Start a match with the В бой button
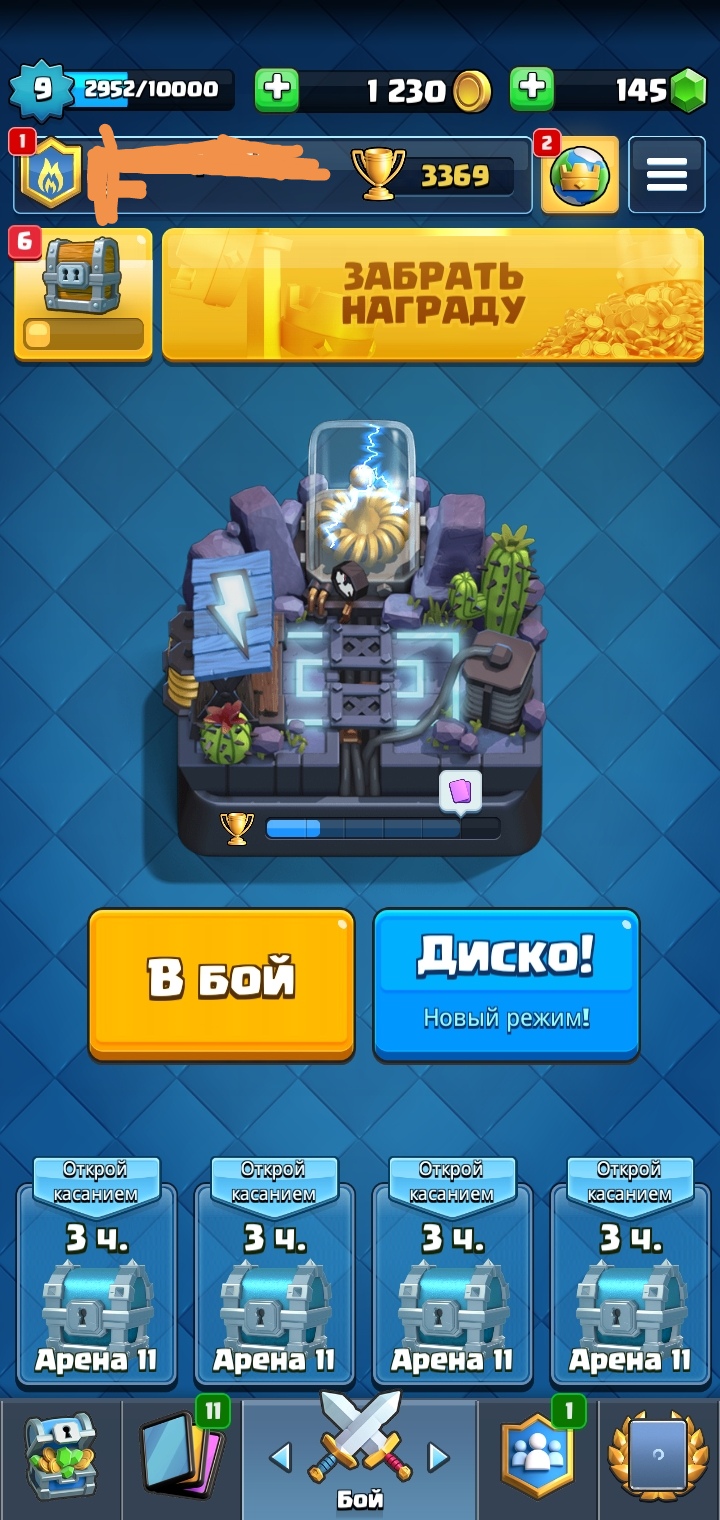The height and width of the screenshot is (1520, 720). pos(221,983)
